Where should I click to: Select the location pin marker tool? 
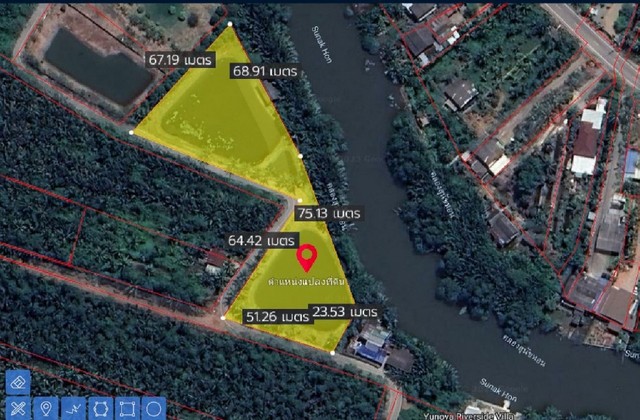tap(45, 408)
